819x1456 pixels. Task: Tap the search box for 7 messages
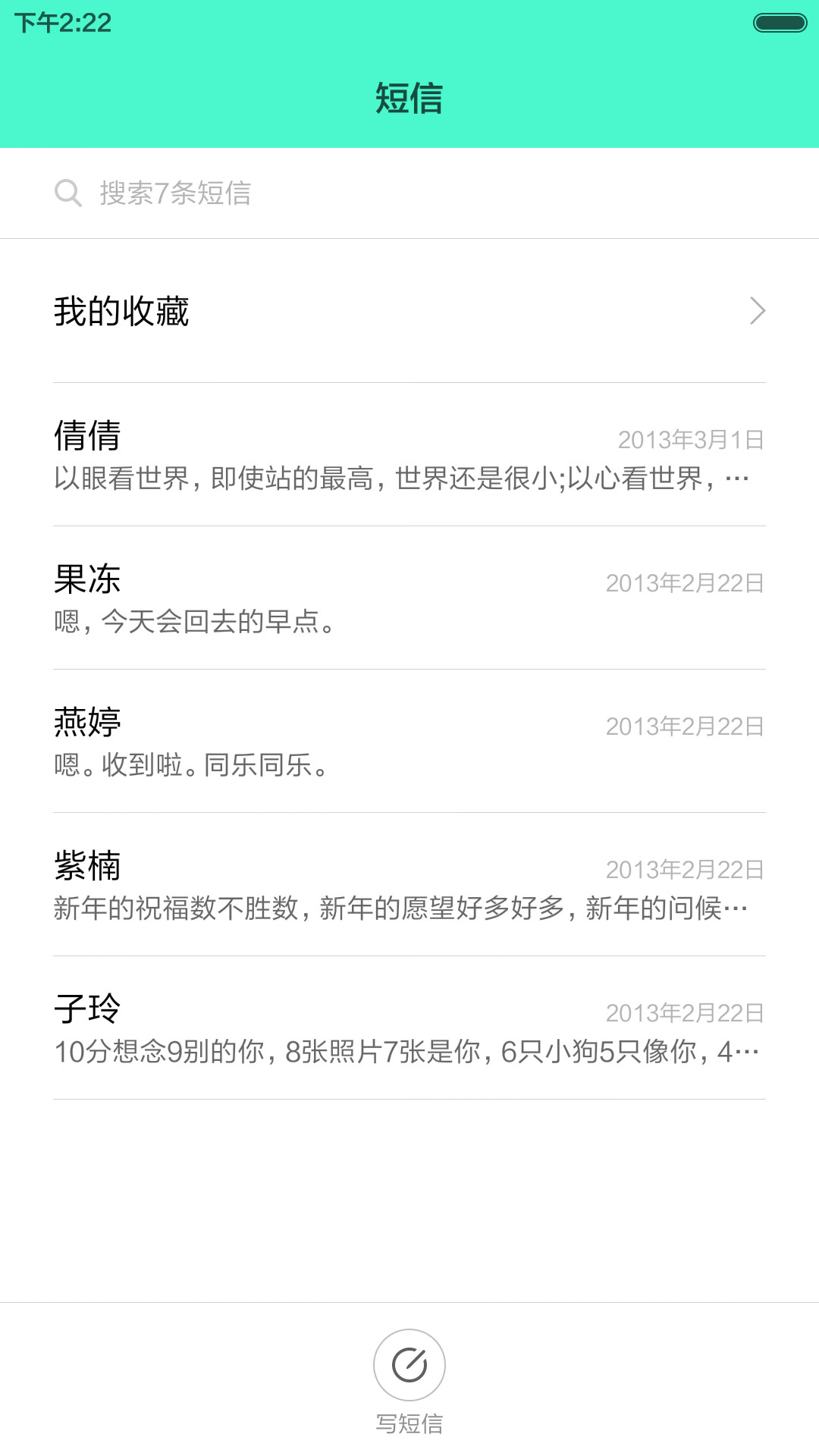click(x=409, y=193)
